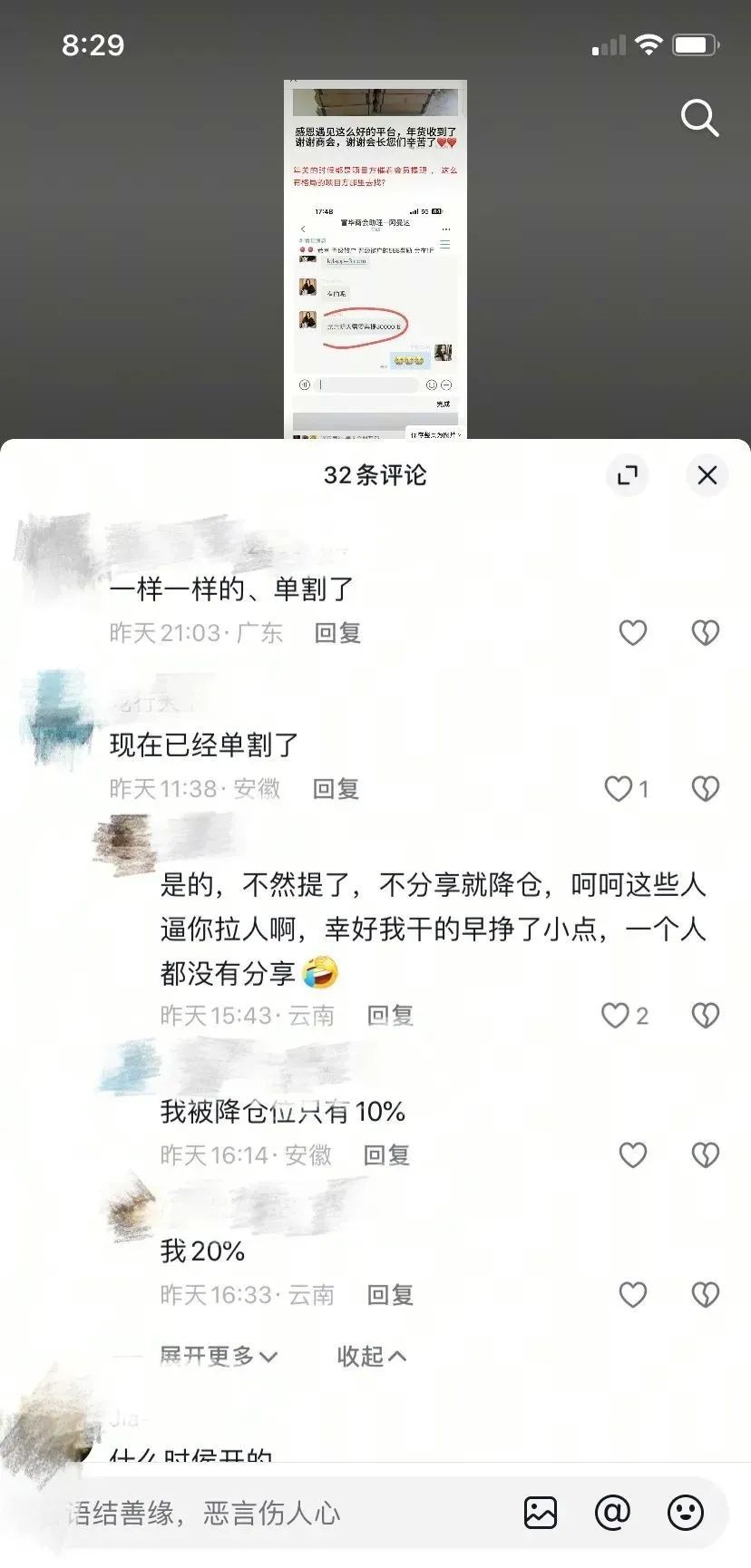Like the comment 现在已经单割了
Viewport: 751px width, 1568px height.
click(x=619, y=789)
